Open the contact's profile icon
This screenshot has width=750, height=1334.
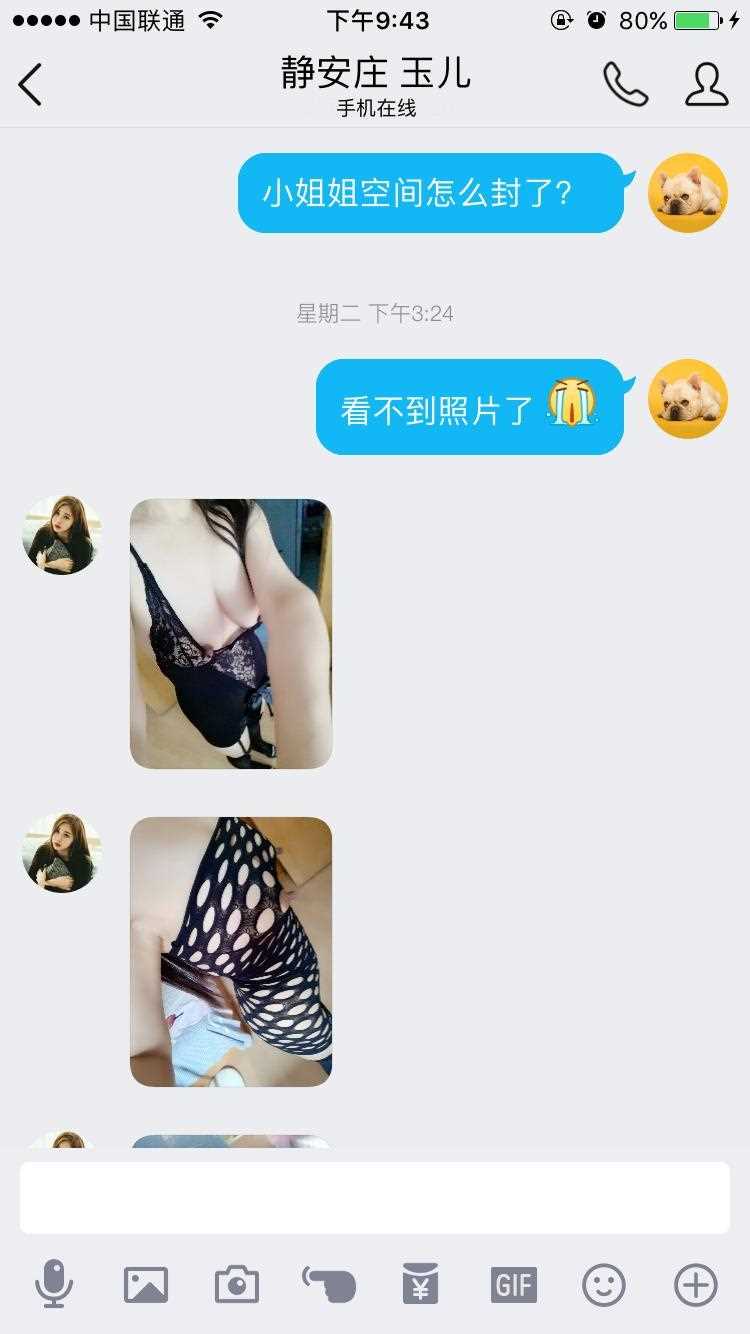[x=706, y=84]
